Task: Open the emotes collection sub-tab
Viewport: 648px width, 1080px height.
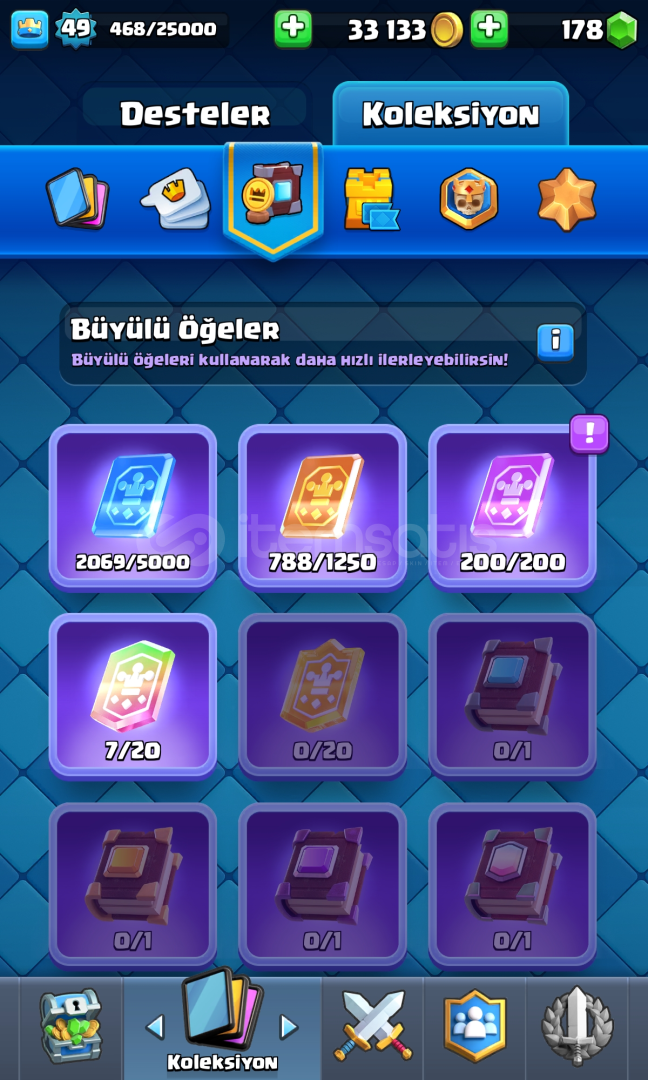Action: pyautogui.click(x=177, y=198)
